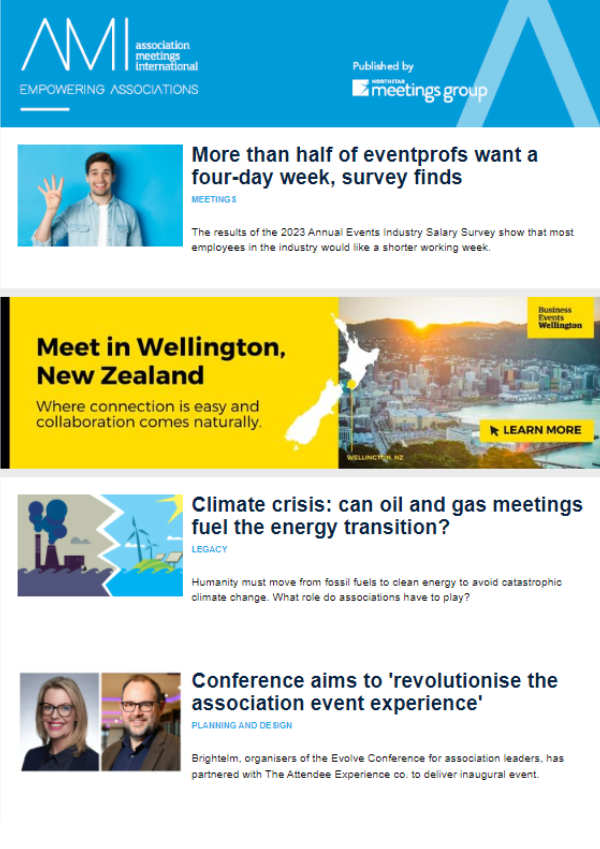Open the Planning and Design category
The height and width of the screenshot is (849, 600).
coord(241,725)
